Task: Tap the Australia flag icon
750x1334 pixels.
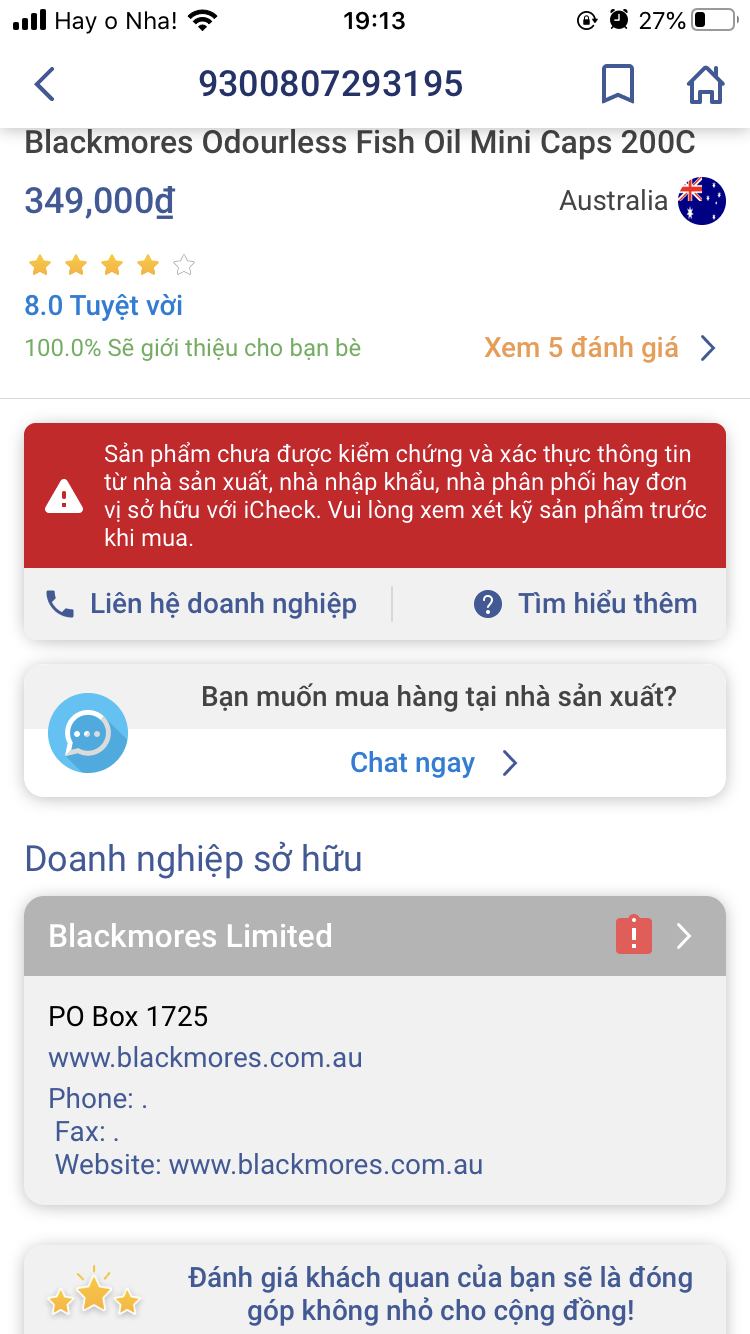Action: 703,200
